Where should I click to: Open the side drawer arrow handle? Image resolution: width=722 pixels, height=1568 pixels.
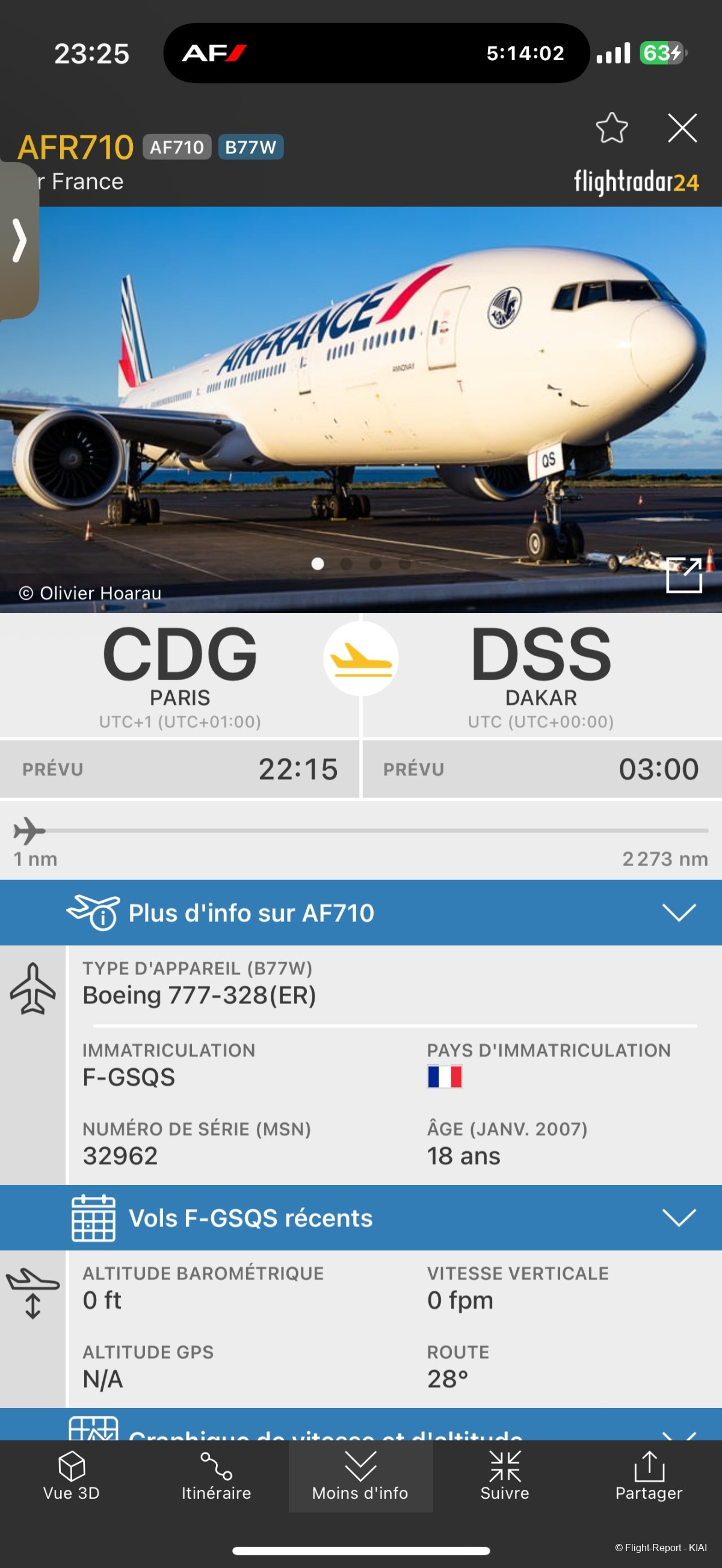click(19, 241)
